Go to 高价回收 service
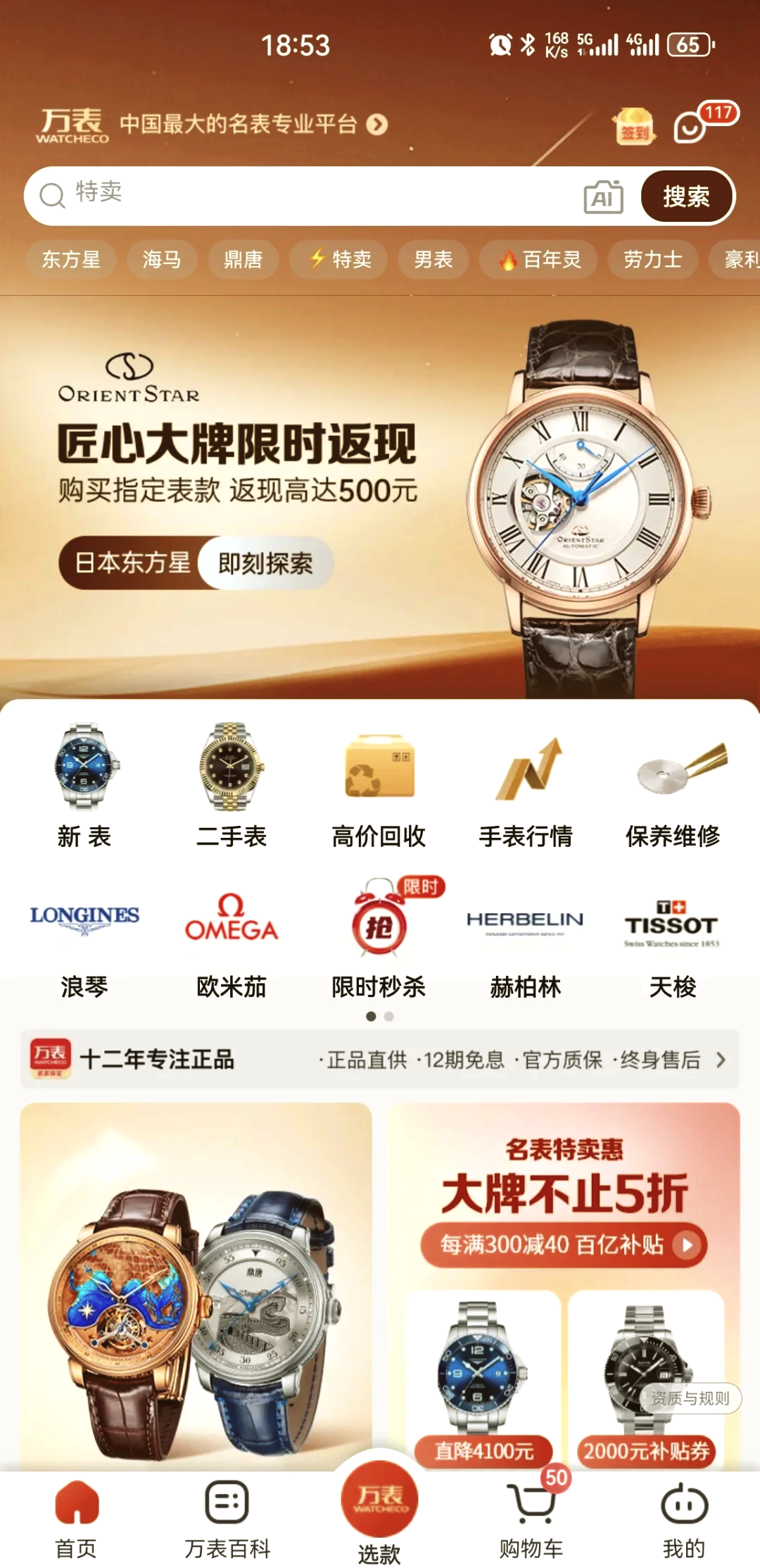The height and width of the screenshot is (1568, 760). coord(379,786)
